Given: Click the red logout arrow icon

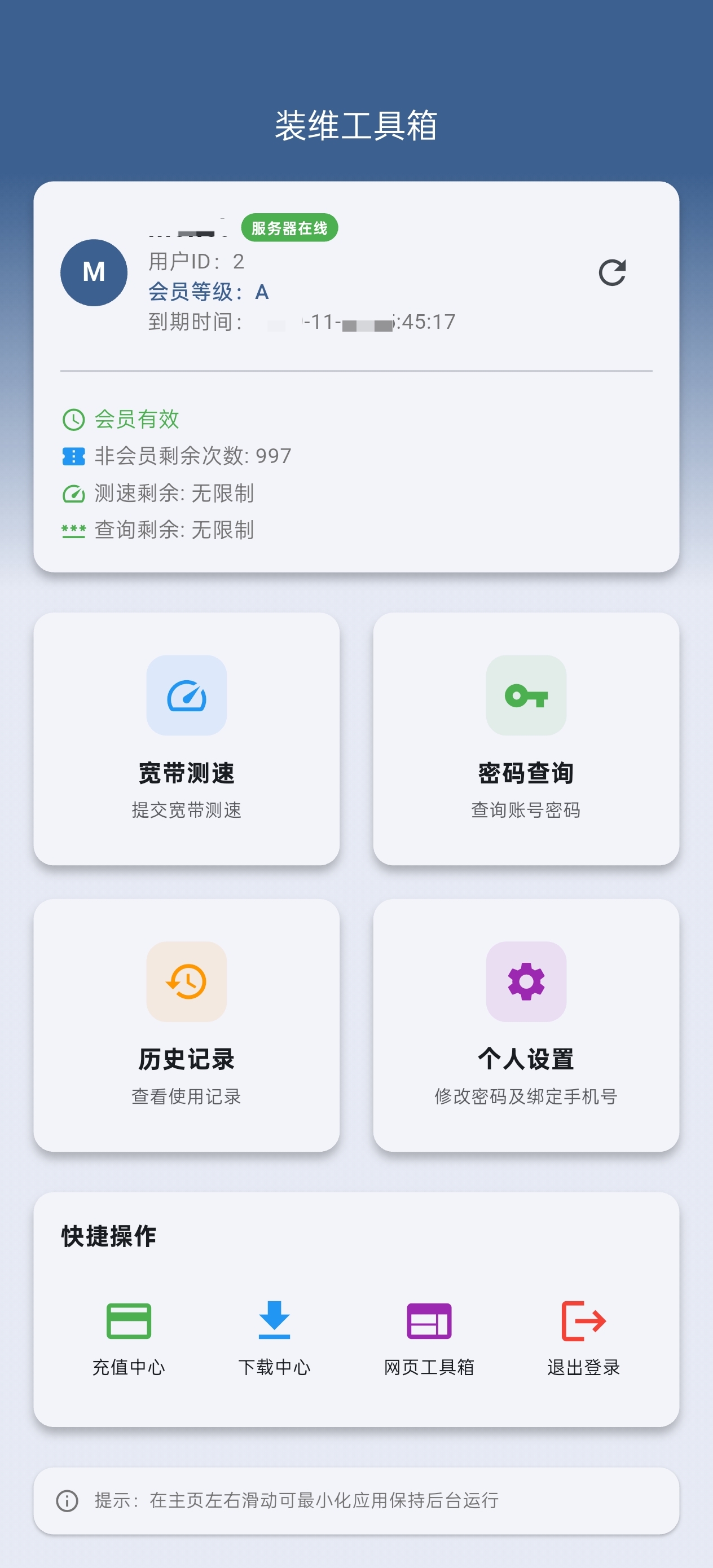Looking at the screenshot, I should (583, 1321).
